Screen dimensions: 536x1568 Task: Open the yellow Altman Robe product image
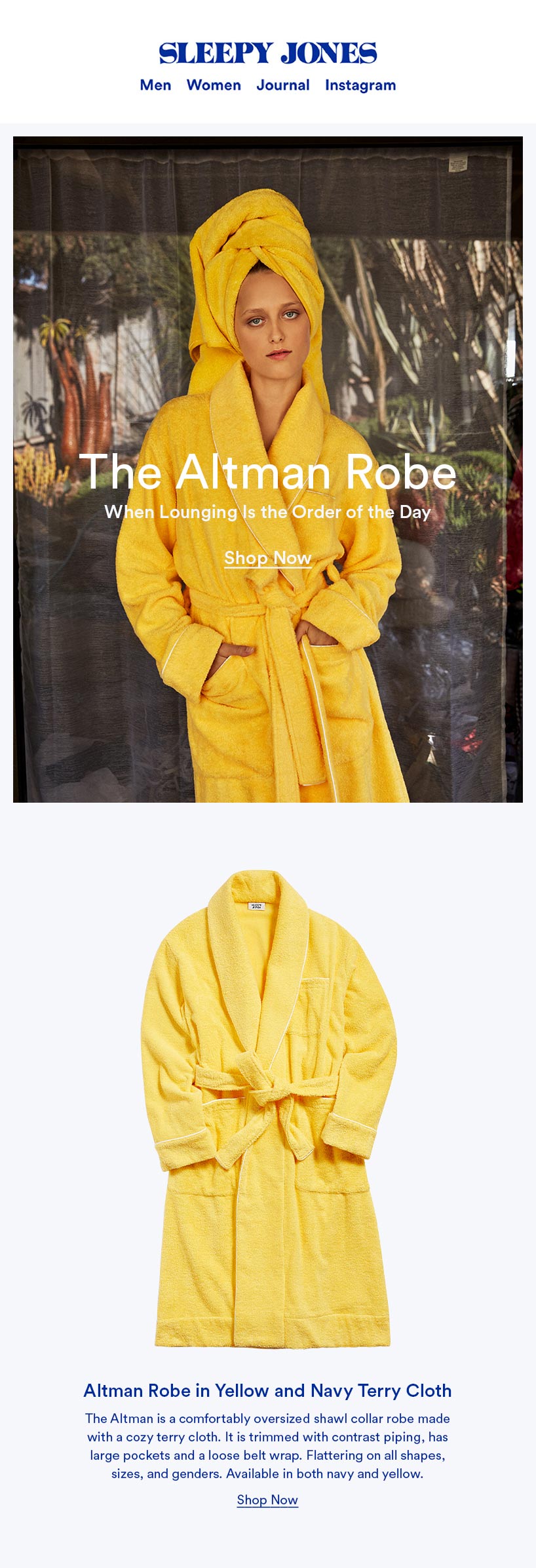pos(268,1108)
